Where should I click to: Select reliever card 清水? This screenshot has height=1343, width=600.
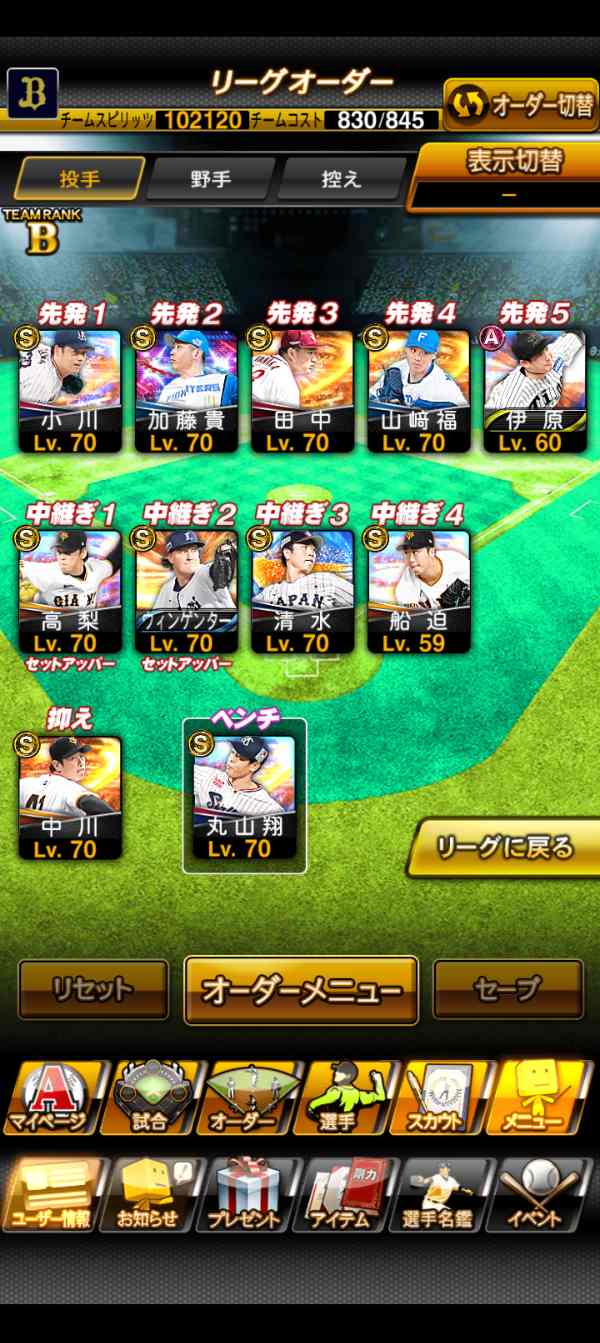pyautogui.click(x=302, y=592)
